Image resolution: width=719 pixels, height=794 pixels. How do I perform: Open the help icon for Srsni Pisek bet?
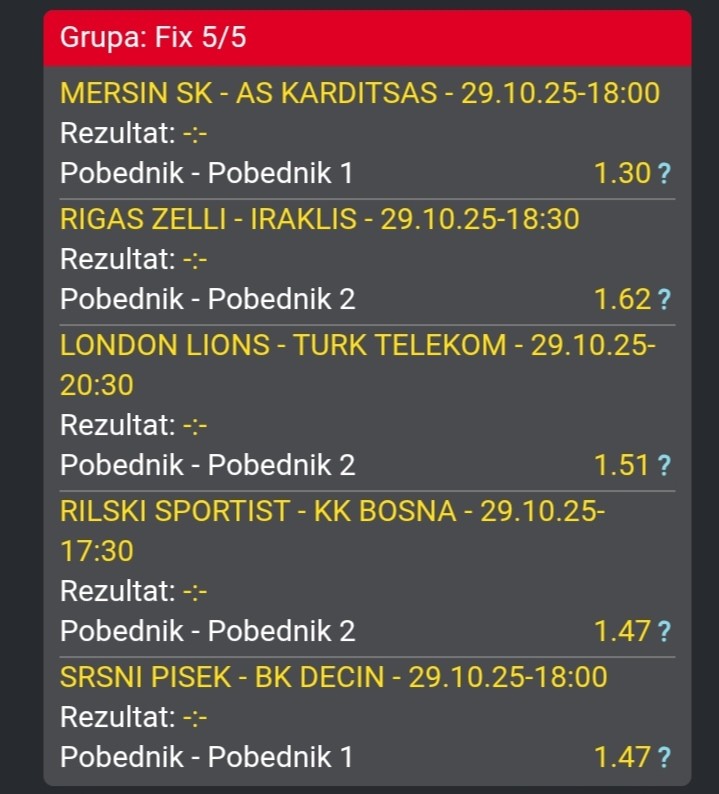click(x=664, y=758)
